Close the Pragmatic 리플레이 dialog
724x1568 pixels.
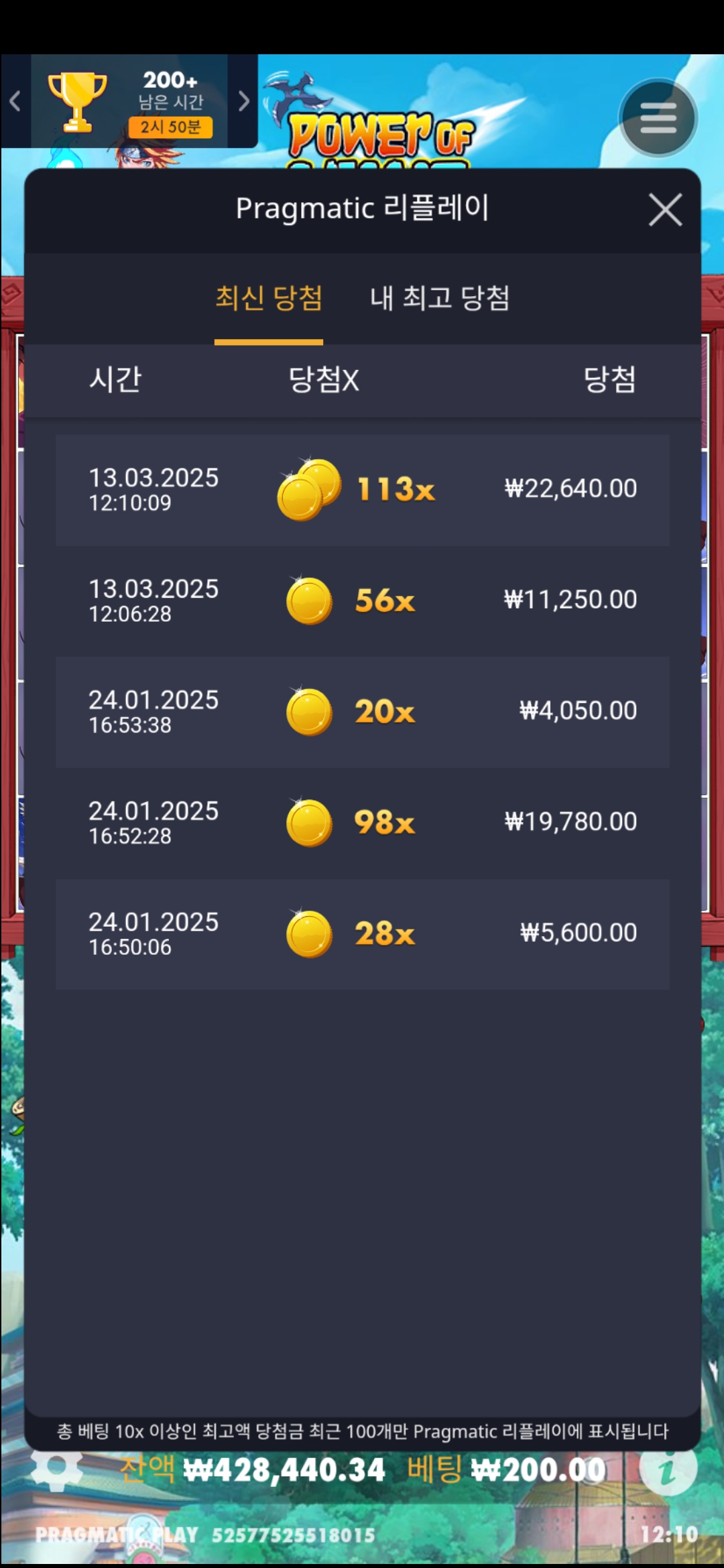pos(665,210)
